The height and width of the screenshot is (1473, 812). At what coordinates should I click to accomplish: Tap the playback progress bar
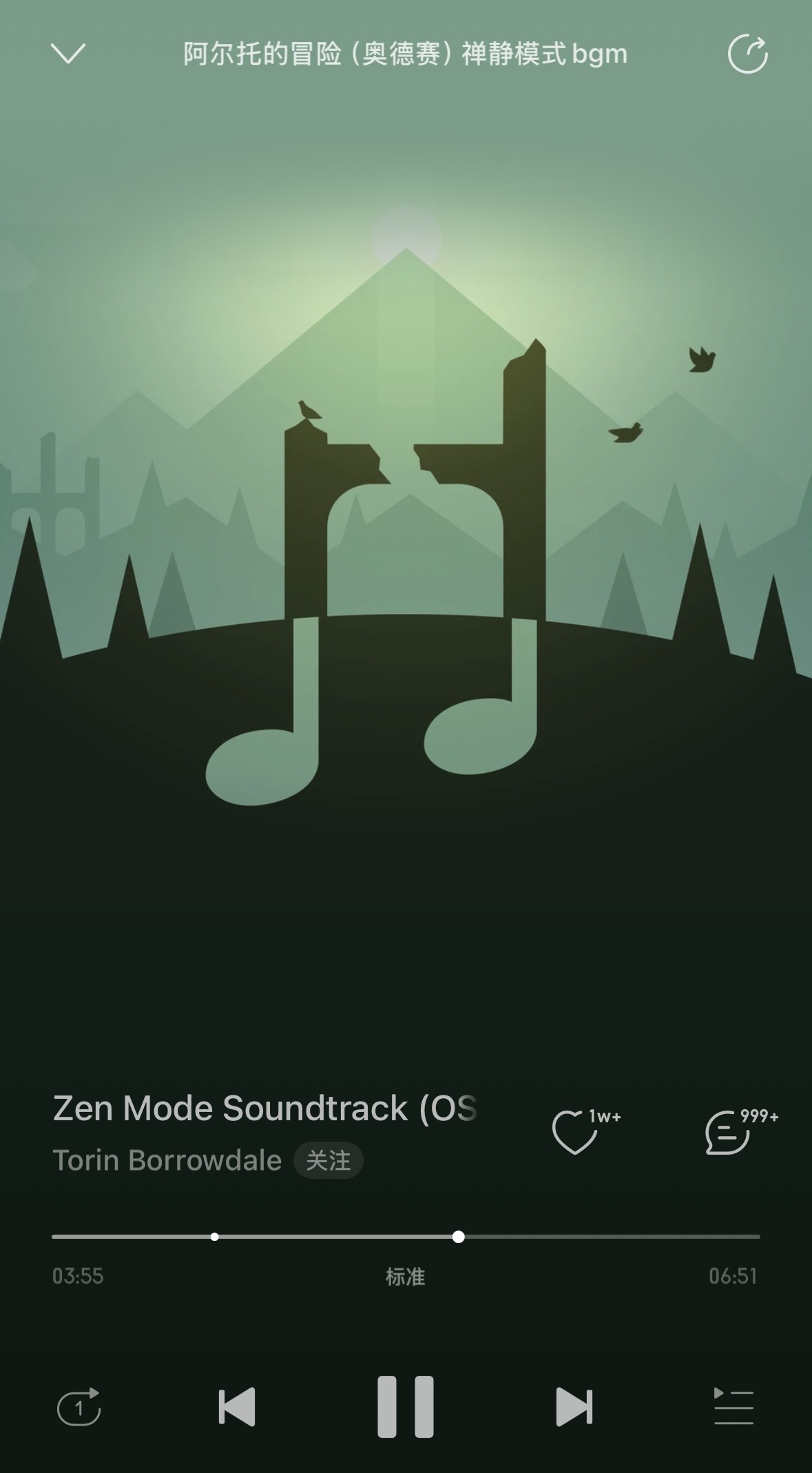pos(406,1237)
